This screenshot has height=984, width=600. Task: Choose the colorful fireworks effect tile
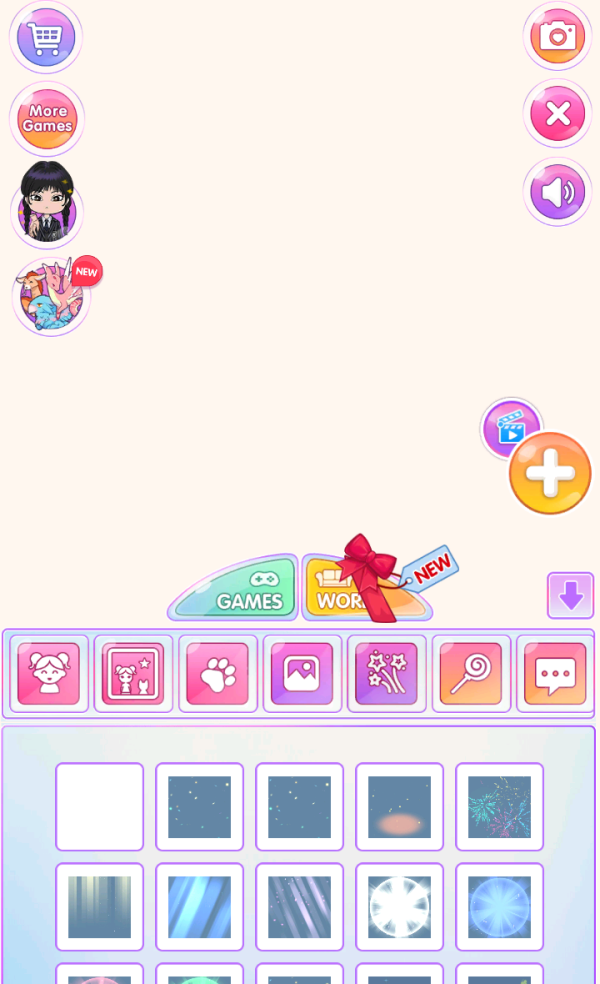point(499,807)
